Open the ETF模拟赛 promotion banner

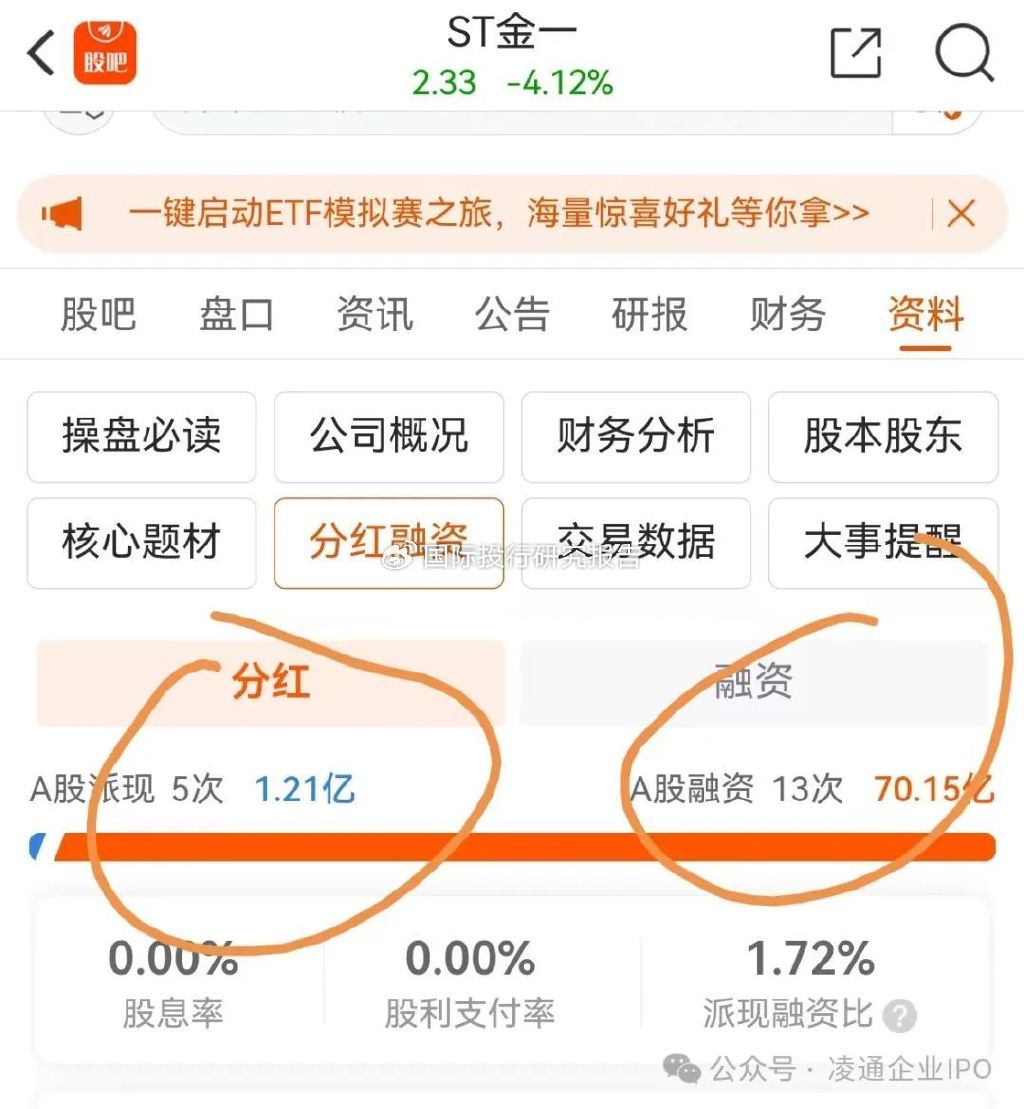[x=498, y=214]
